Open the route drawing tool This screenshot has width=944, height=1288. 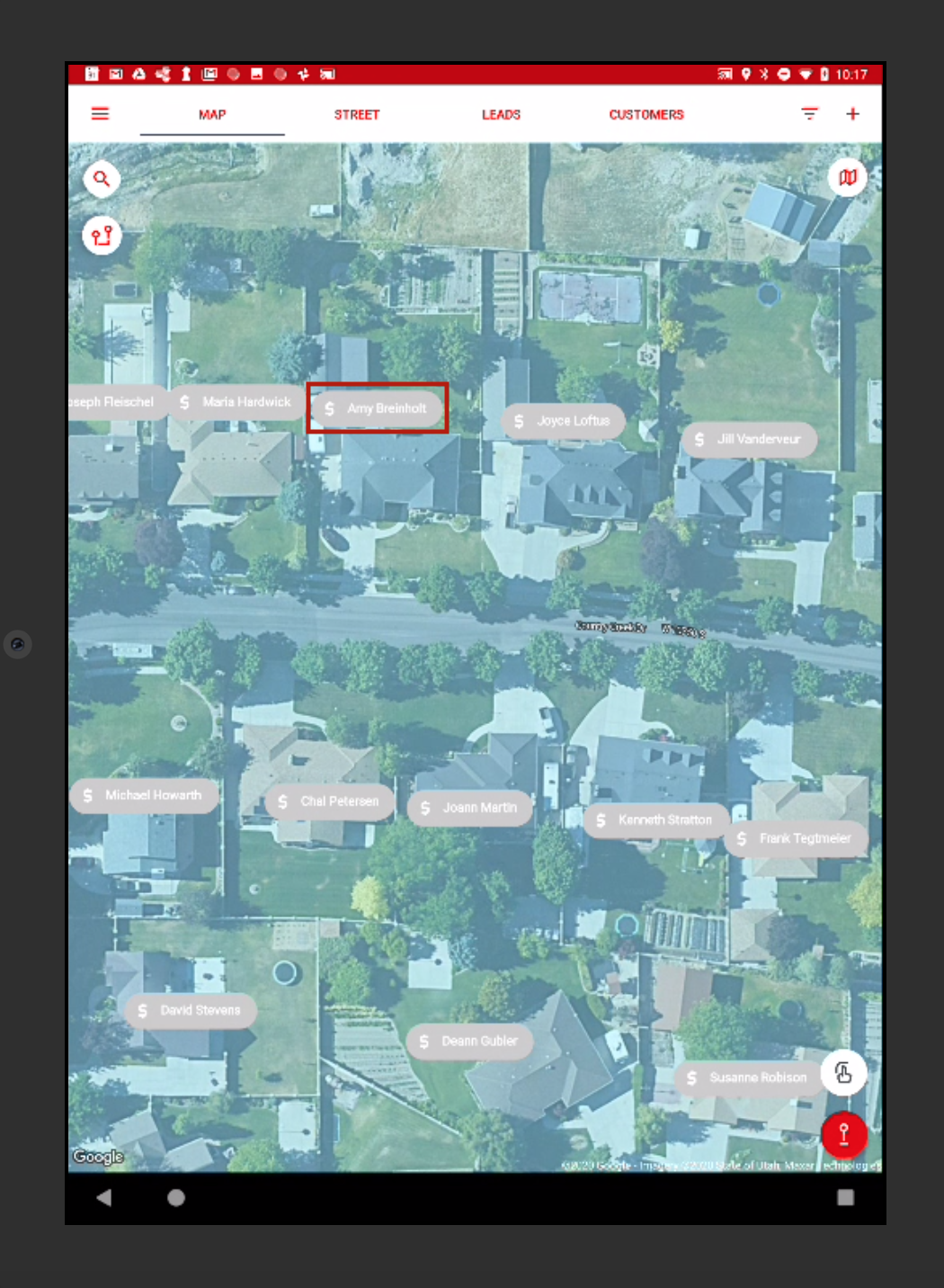(102, 236)
